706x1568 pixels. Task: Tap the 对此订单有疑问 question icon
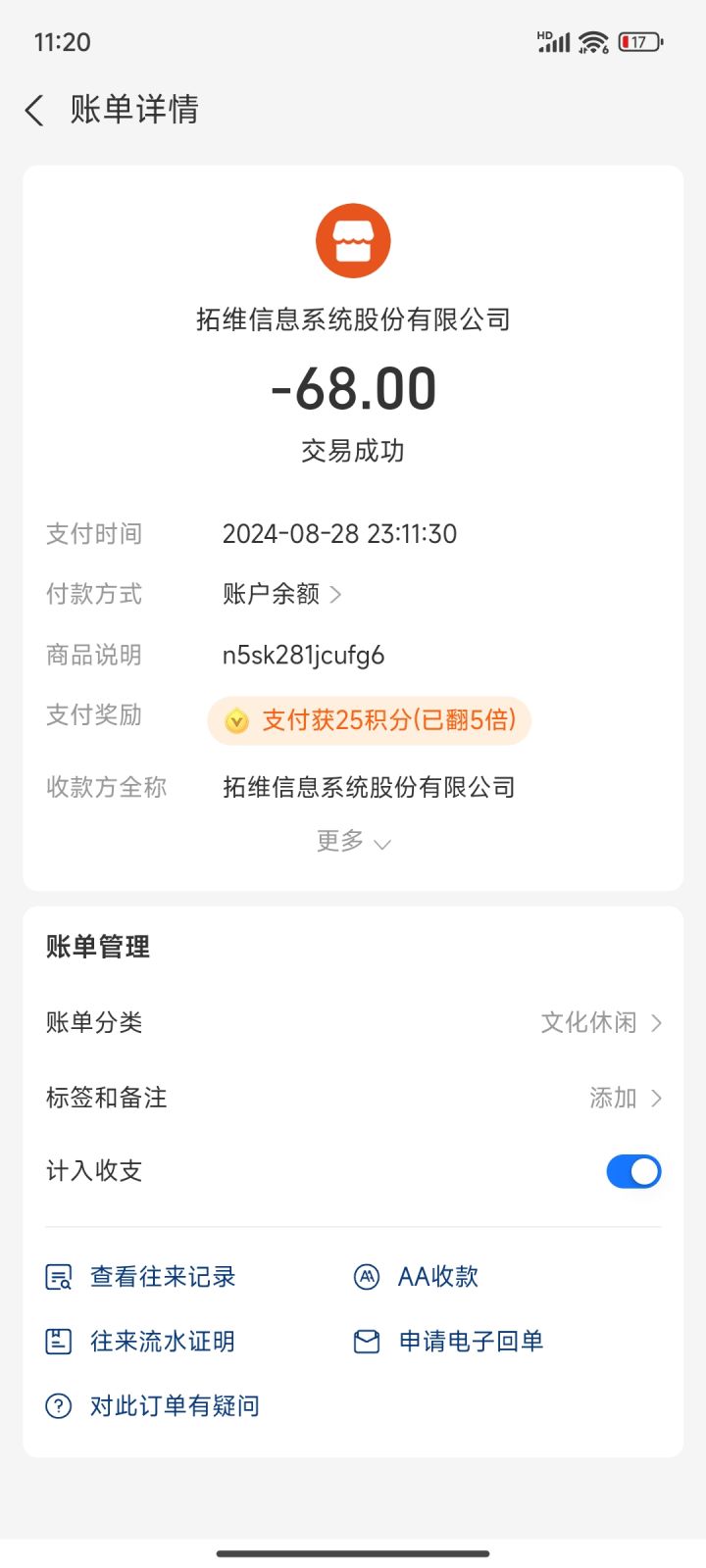[59, 1405]
